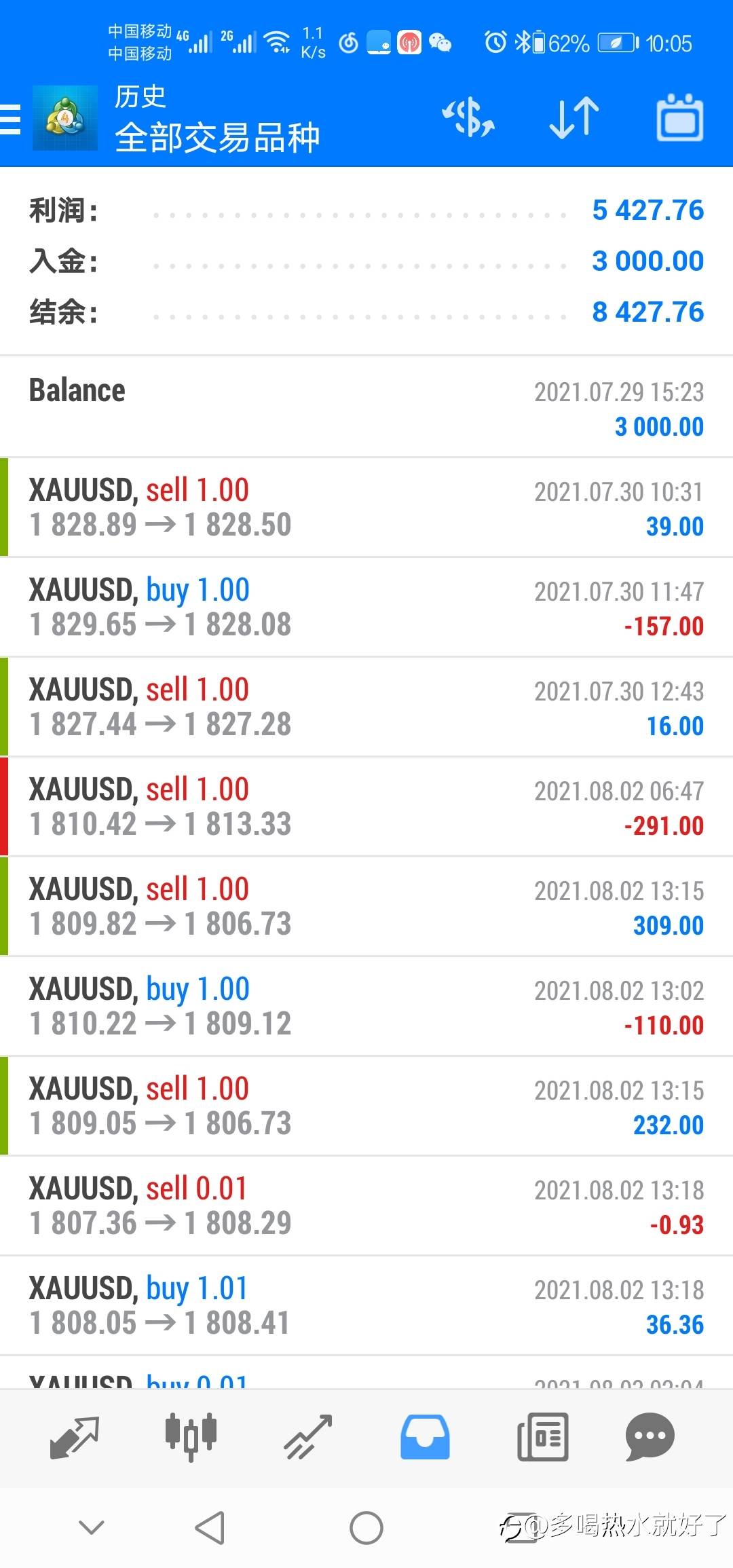Switch to the quotes arrows tab
This screenshot has height=1568, width=733.
[x=75, y=1437]
